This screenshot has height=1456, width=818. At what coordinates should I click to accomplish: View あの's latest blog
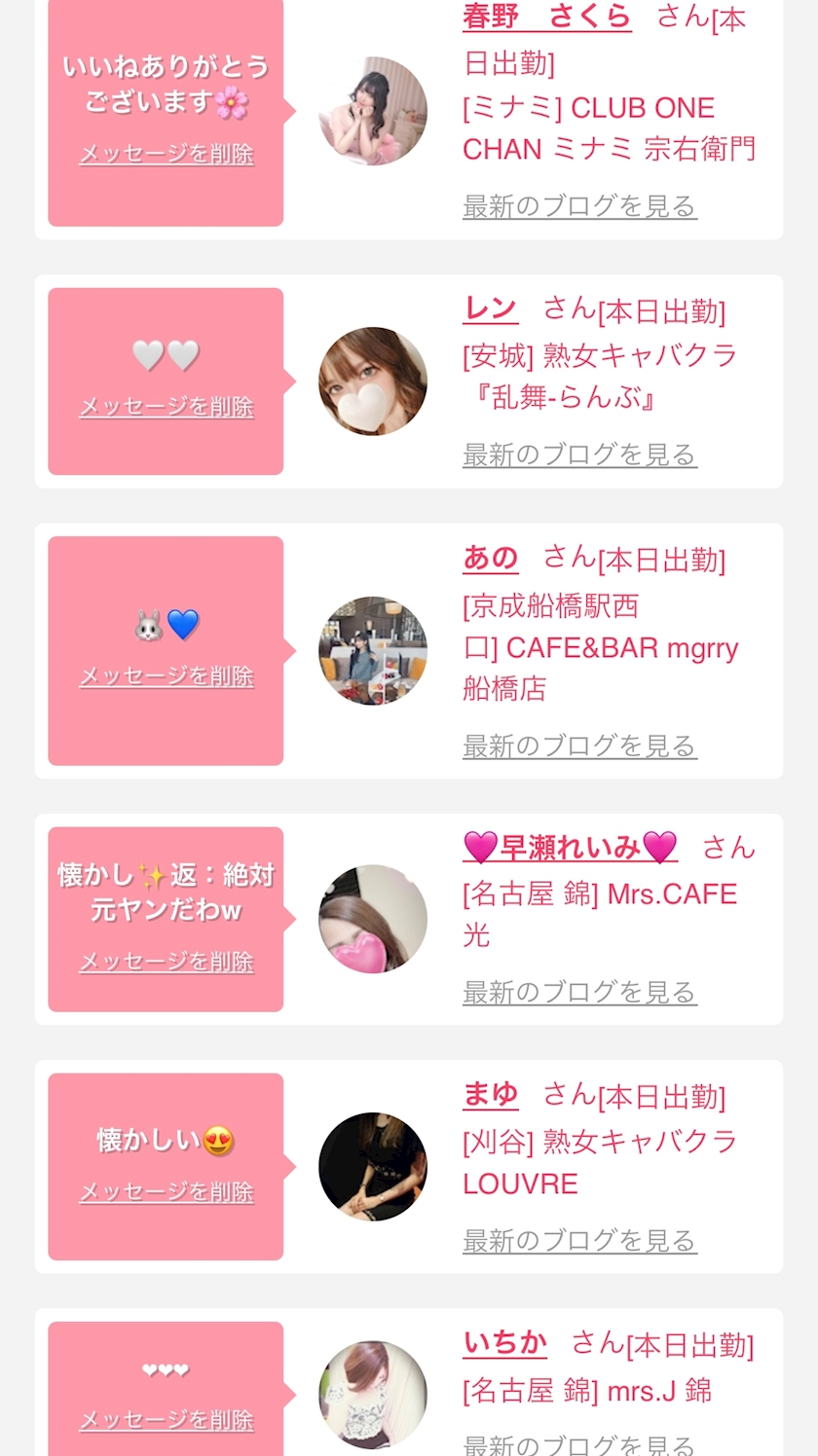(579, 746)
